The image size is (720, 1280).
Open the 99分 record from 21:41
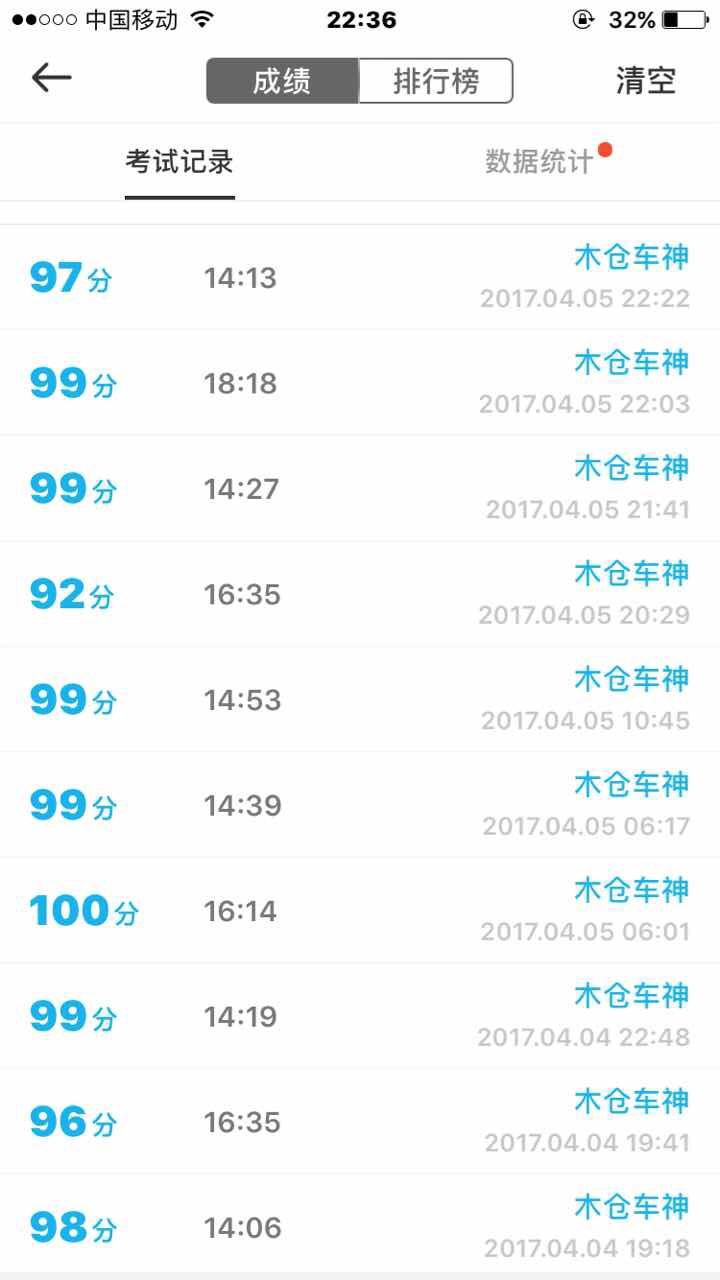(x=360, y=489)
